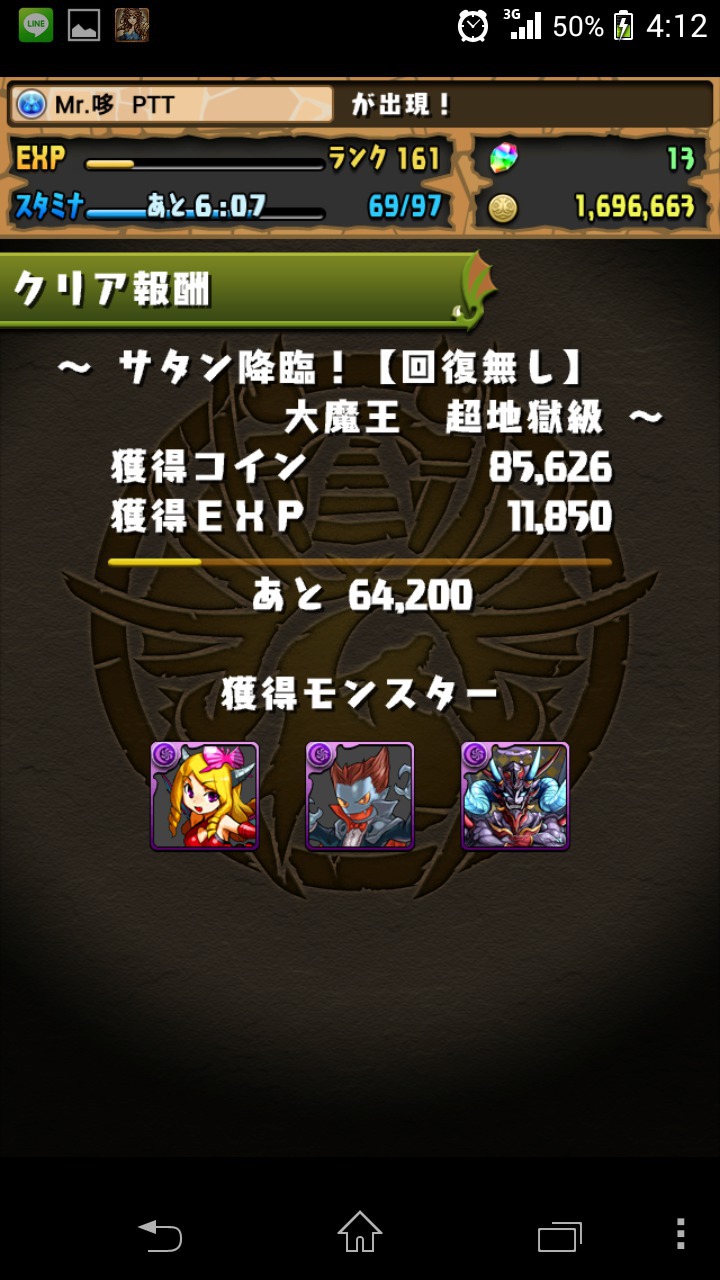Select the vampire monster reward tile

click(x=360, y=796)
